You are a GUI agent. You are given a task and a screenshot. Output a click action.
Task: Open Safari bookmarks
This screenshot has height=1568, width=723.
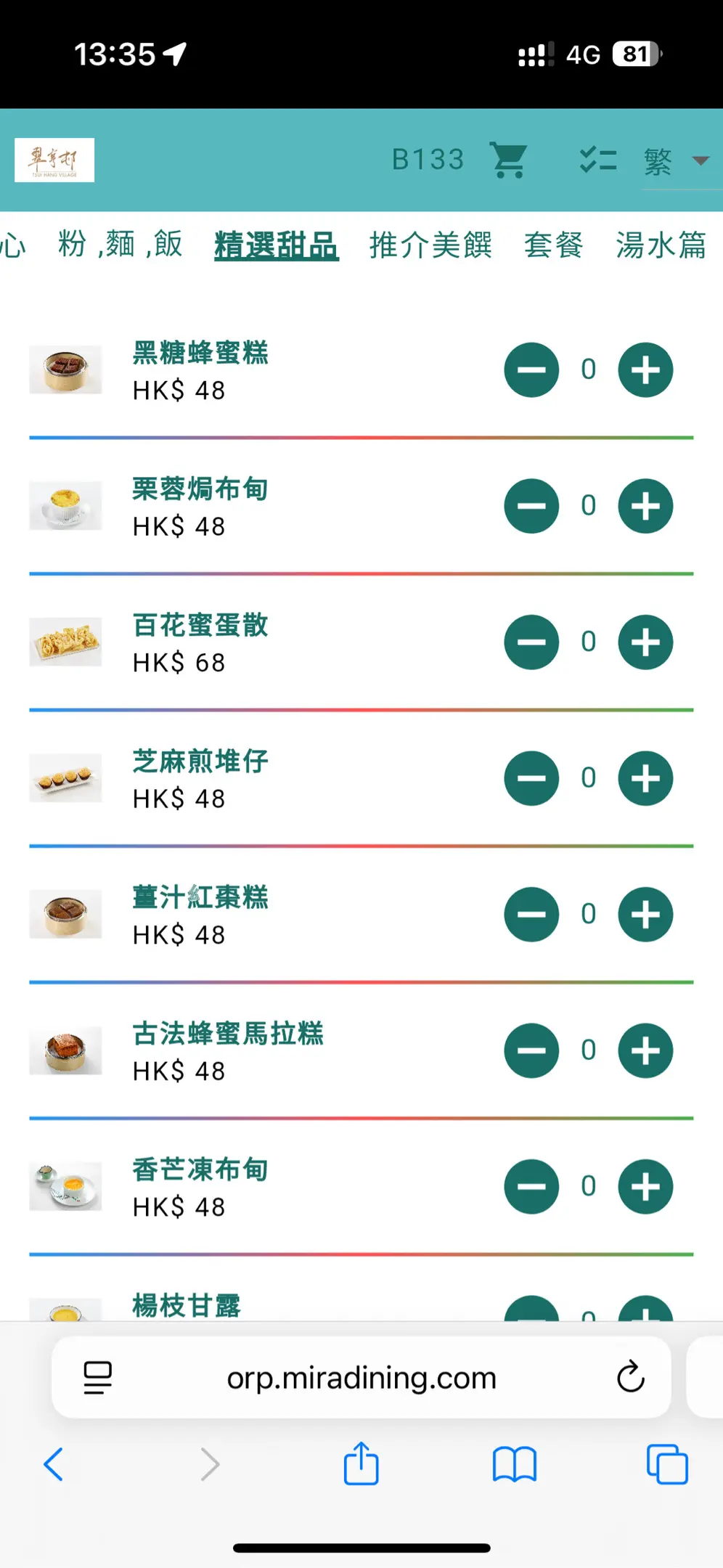514,1464
